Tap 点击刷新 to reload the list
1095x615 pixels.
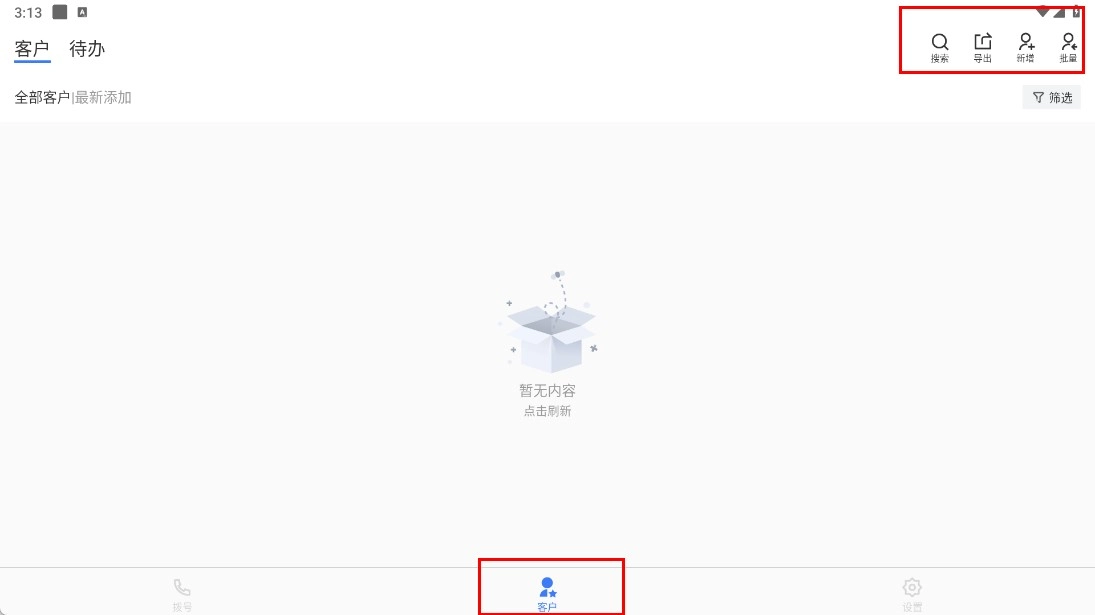[547, 411]
